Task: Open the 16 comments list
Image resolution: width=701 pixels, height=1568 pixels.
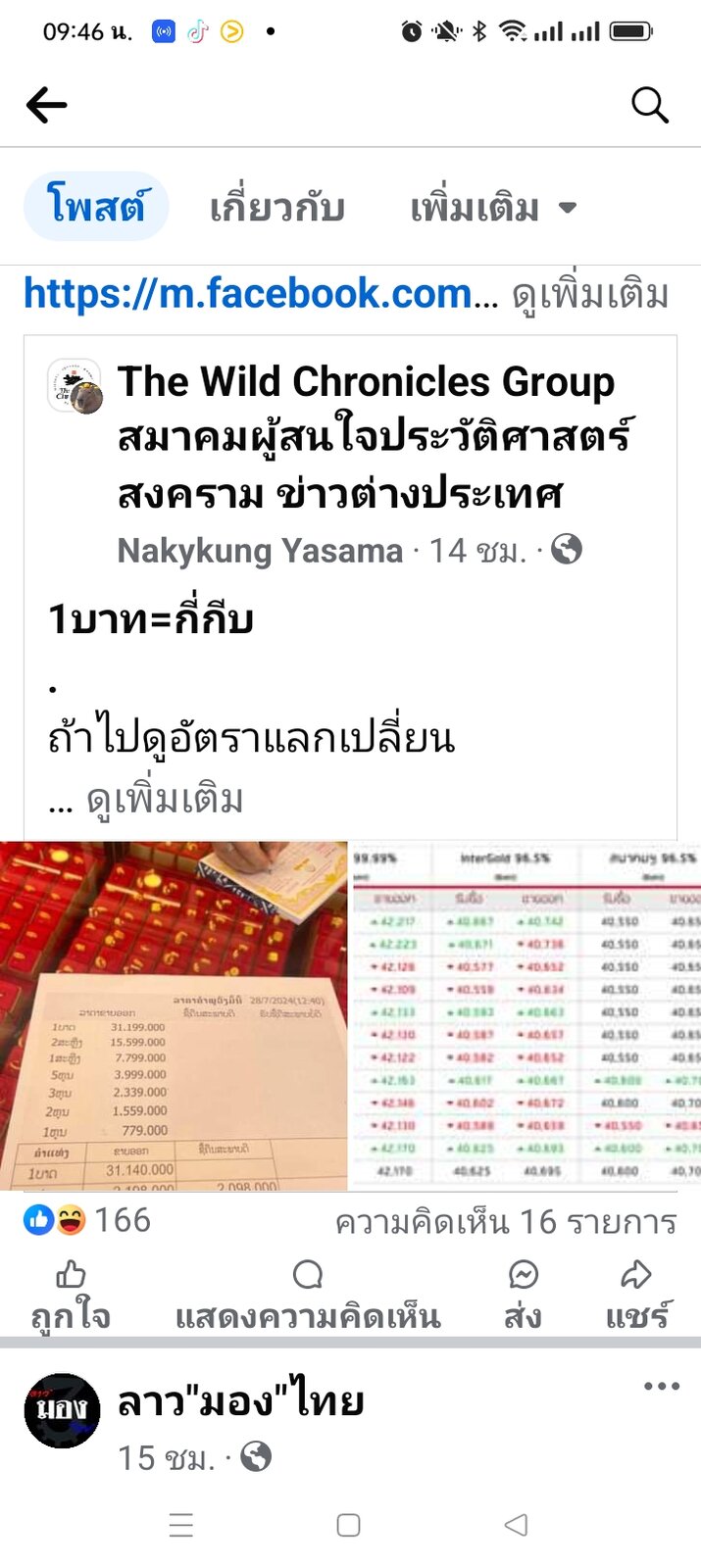Action: tap(505, 1222)
